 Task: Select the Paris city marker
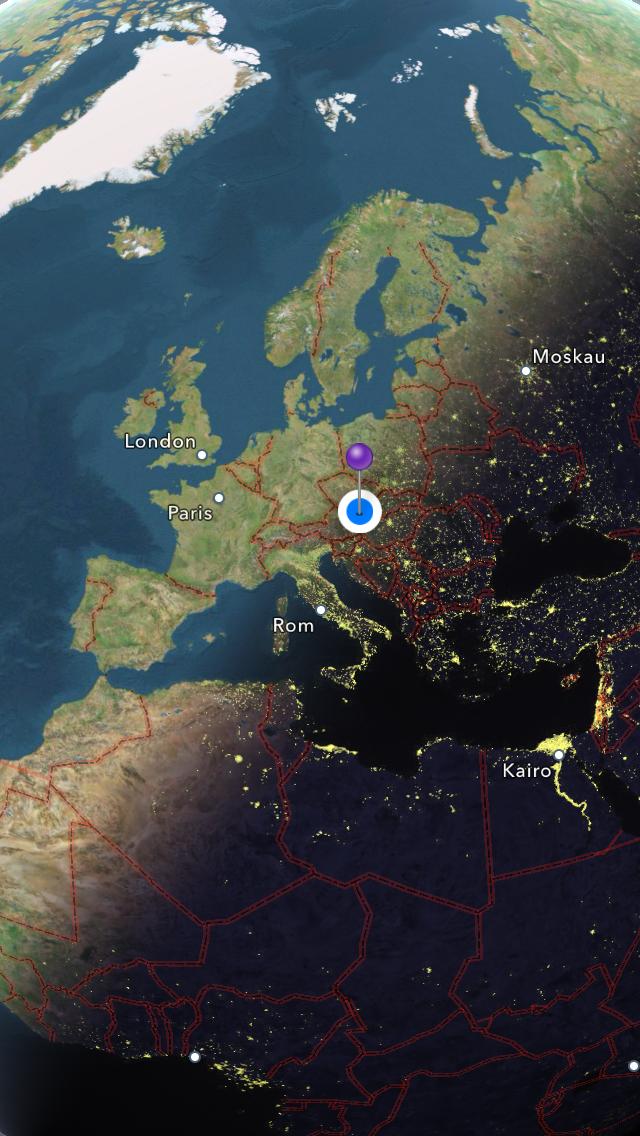coord(219,498)
